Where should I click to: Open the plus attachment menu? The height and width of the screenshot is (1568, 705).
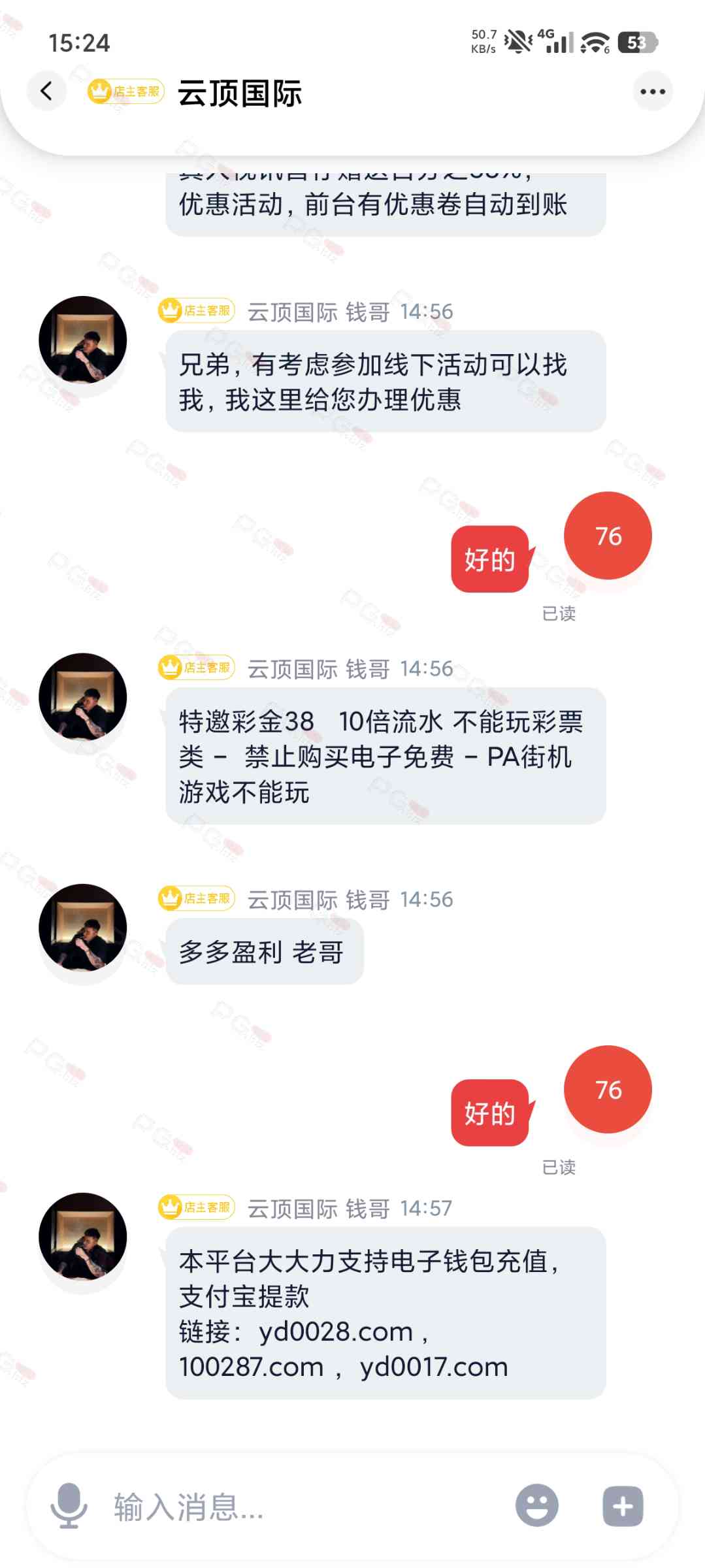622,1506
